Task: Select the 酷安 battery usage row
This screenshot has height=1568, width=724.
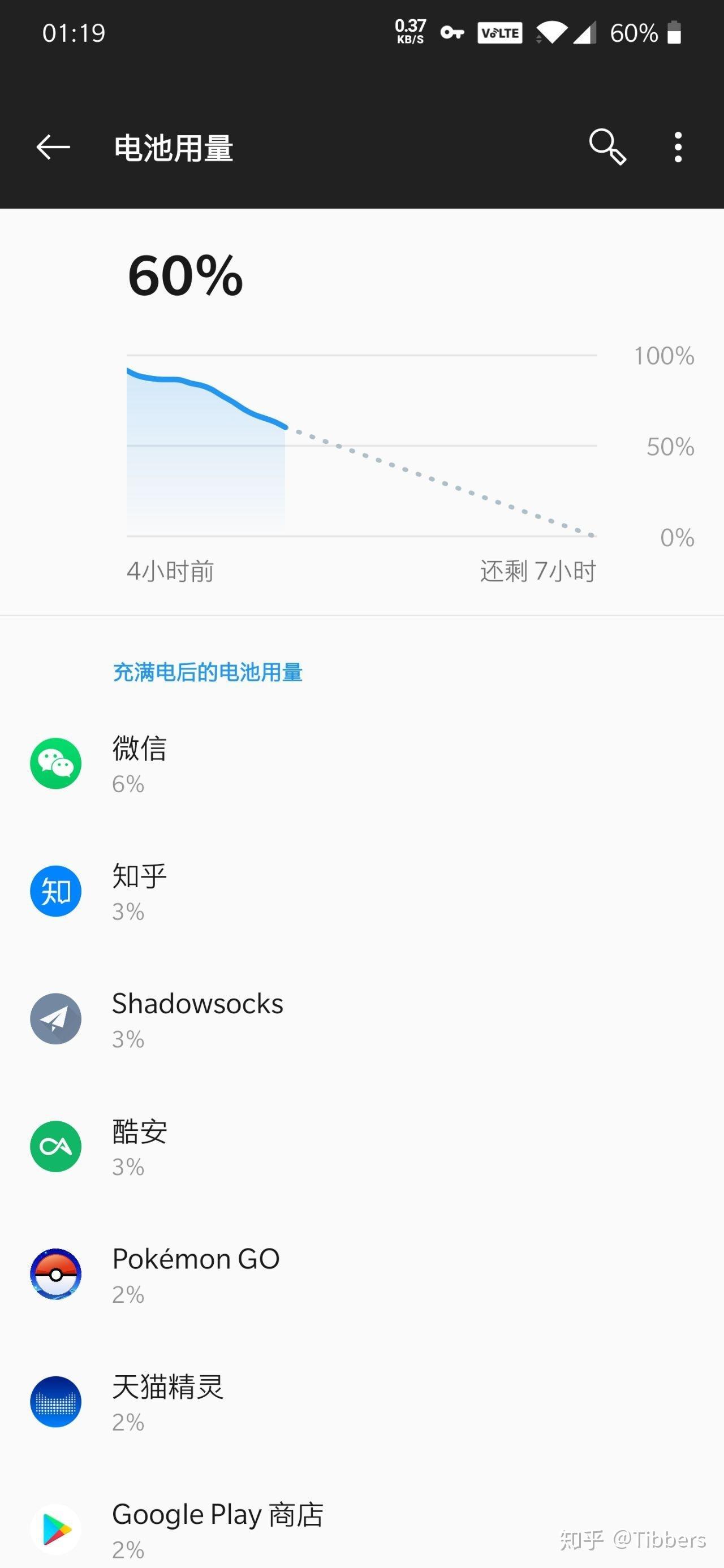Action: point(361,1146)
